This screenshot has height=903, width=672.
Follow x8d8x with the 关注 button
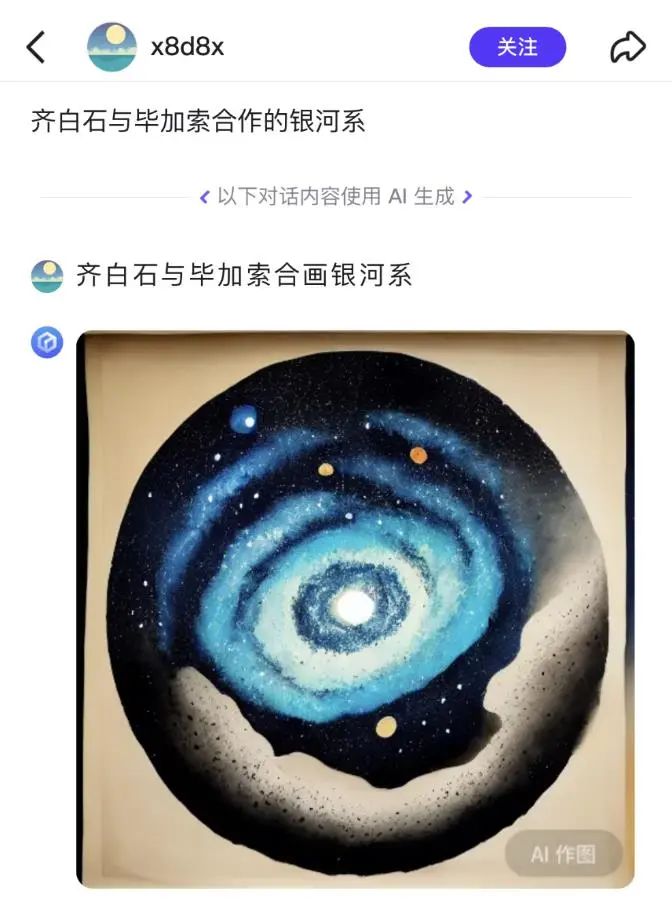[517, 47]
